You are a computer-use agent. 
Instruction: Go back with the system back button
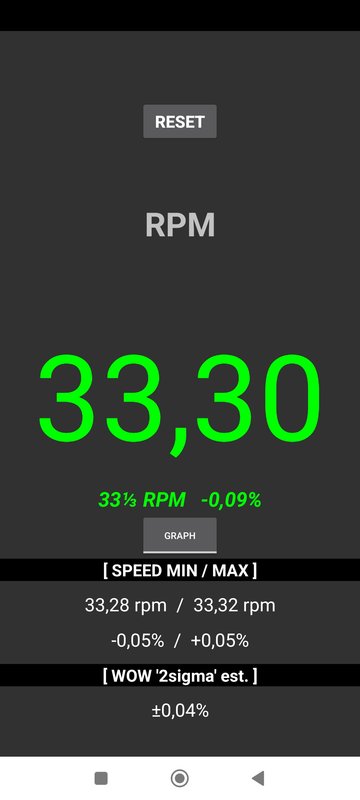pos(258,778)
